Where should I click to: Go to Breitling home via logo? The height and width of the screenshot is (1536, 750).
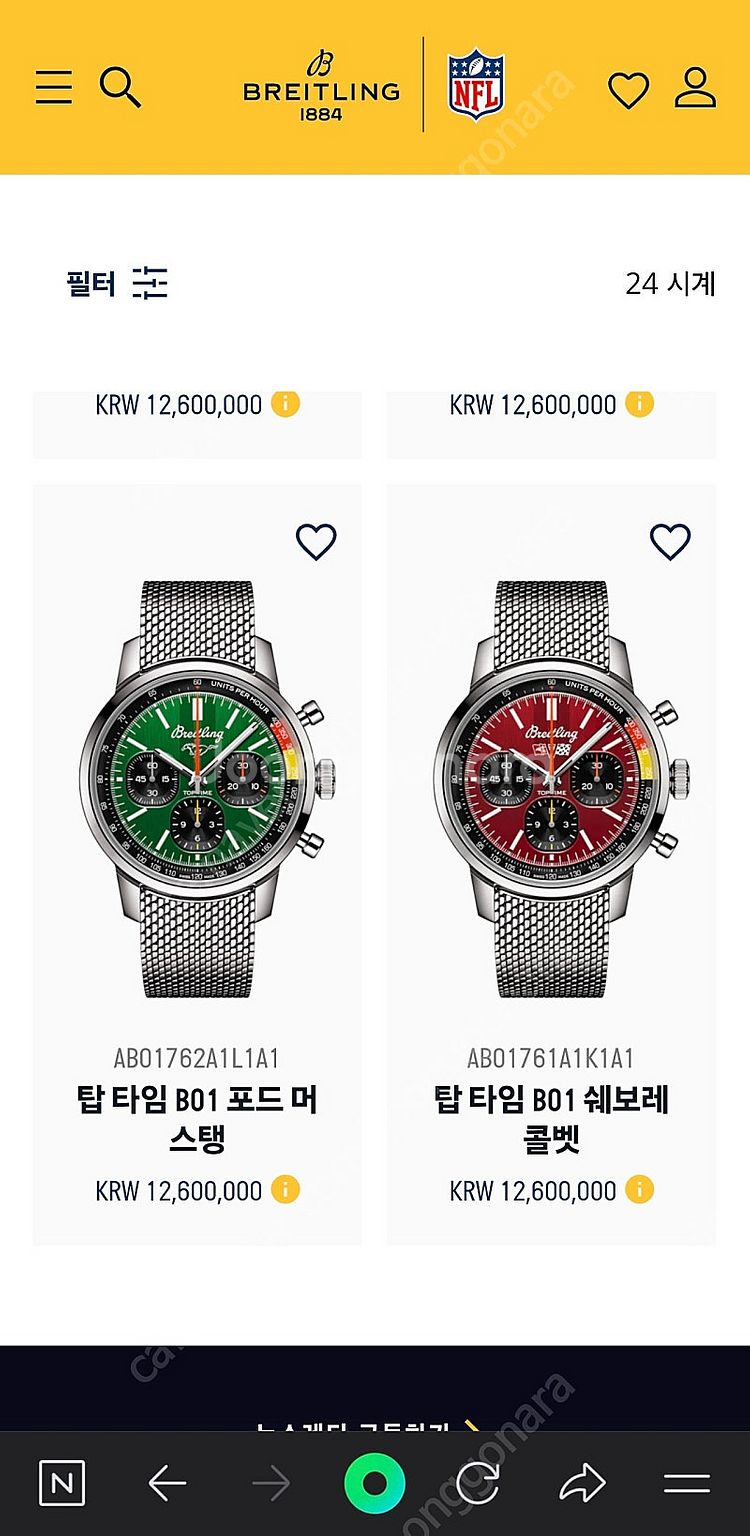click(x=321, y=87)
